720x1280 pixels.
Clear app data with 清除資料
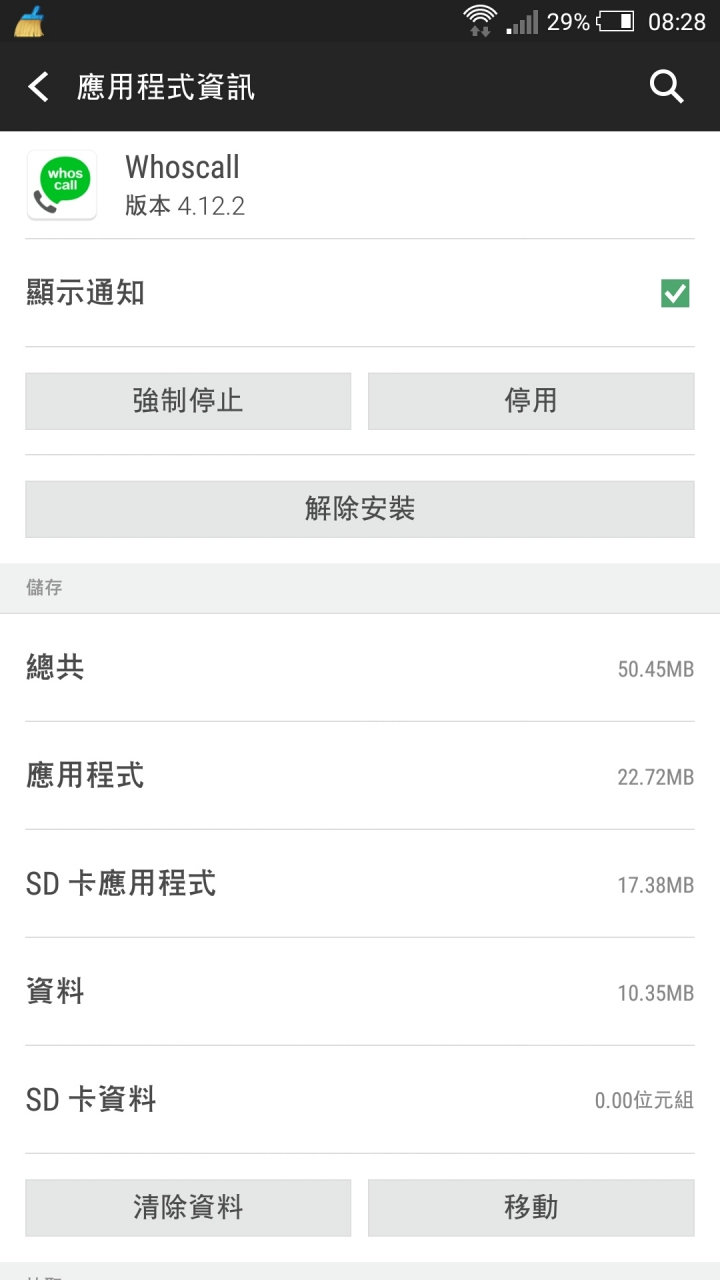tap(188, 1207)
